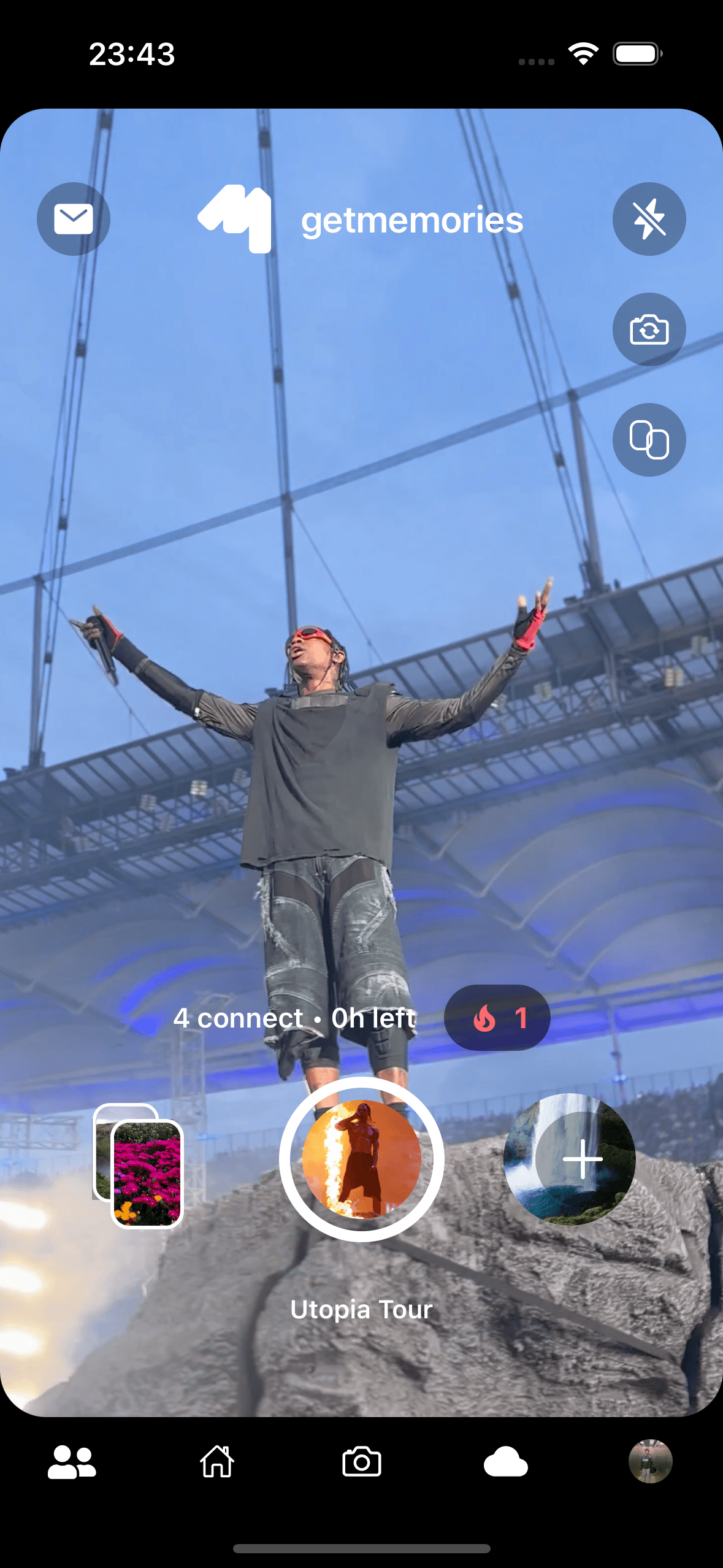This screenshot has height=1568, width=723.
Task: Flip the camera view
Action: coord(649,329)
